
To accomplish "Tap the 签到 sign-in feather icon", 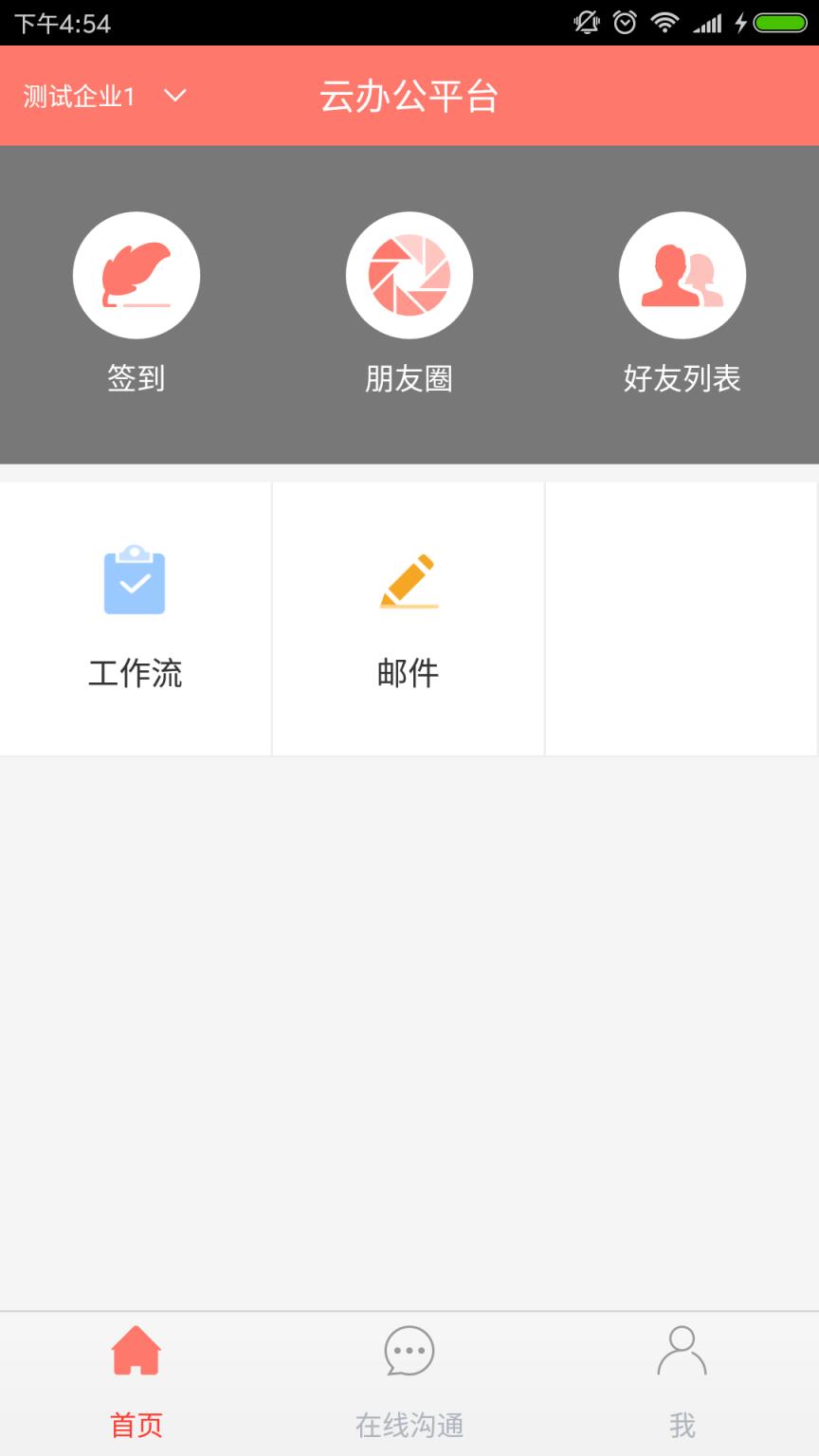I will click(136, 274).
